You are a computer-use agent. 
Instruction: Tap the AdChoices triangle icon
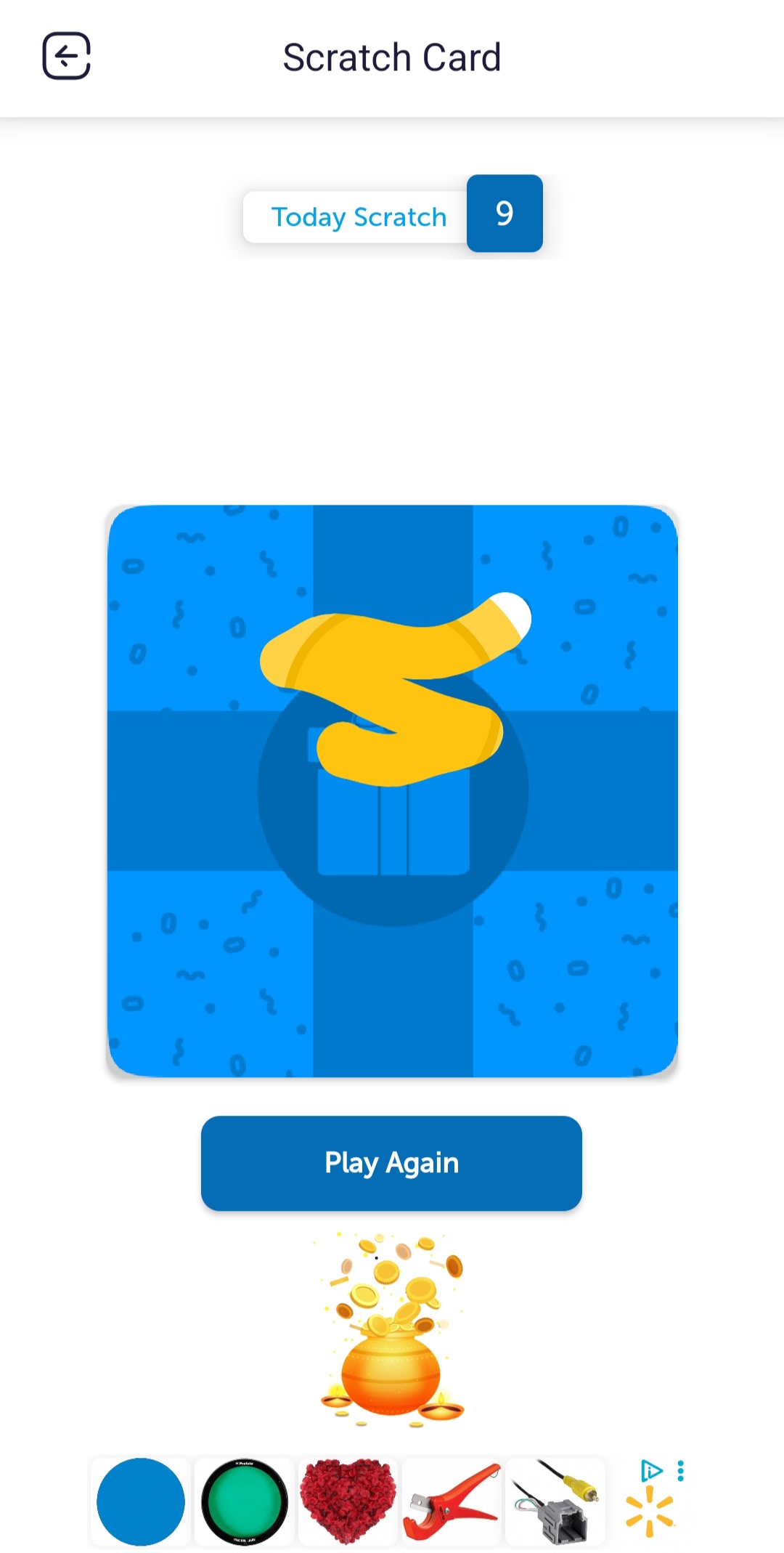[651, 1471]
